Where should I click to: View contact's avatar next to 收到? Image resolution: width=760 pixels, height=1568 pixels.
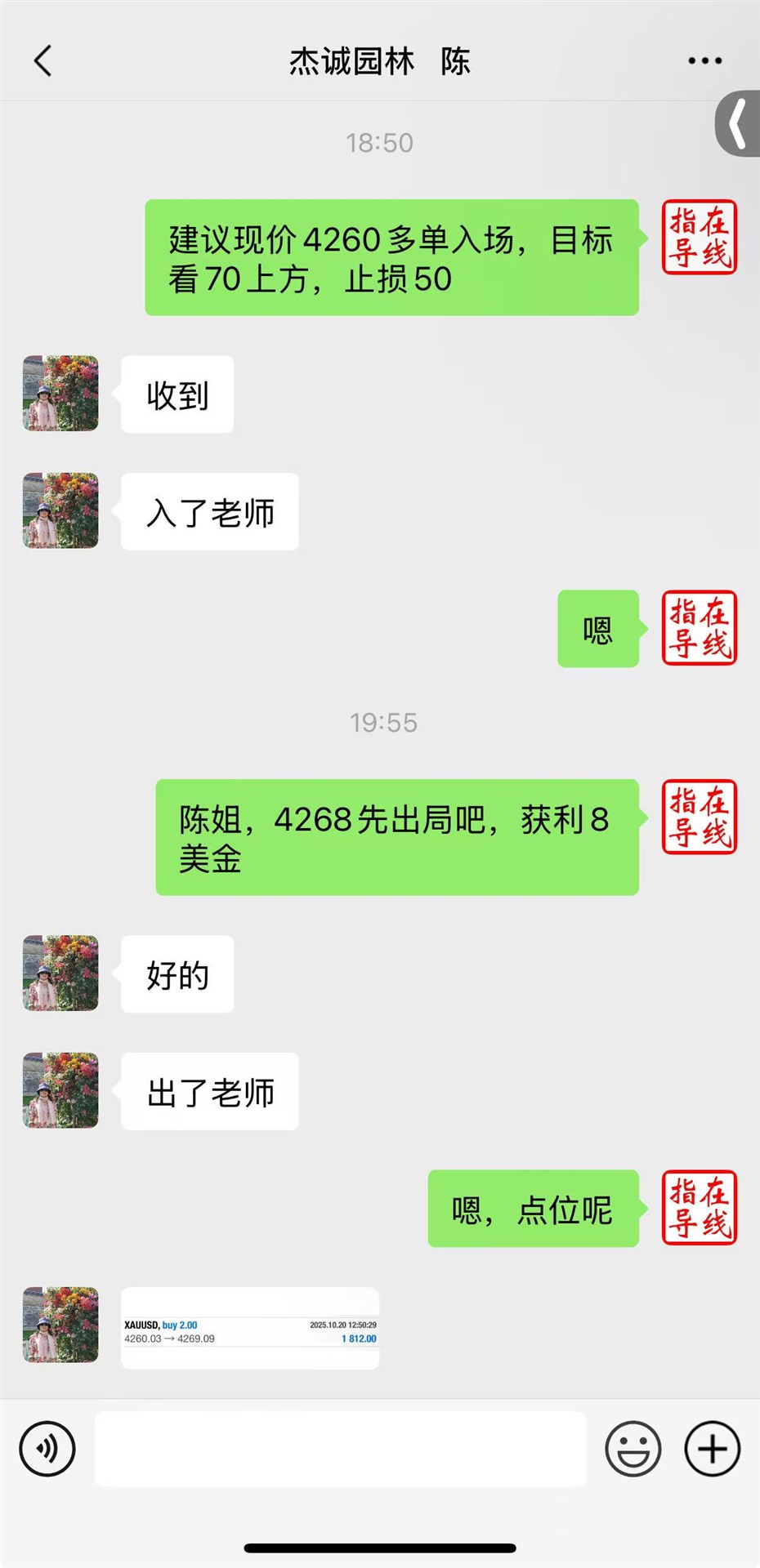coord(60,393)
